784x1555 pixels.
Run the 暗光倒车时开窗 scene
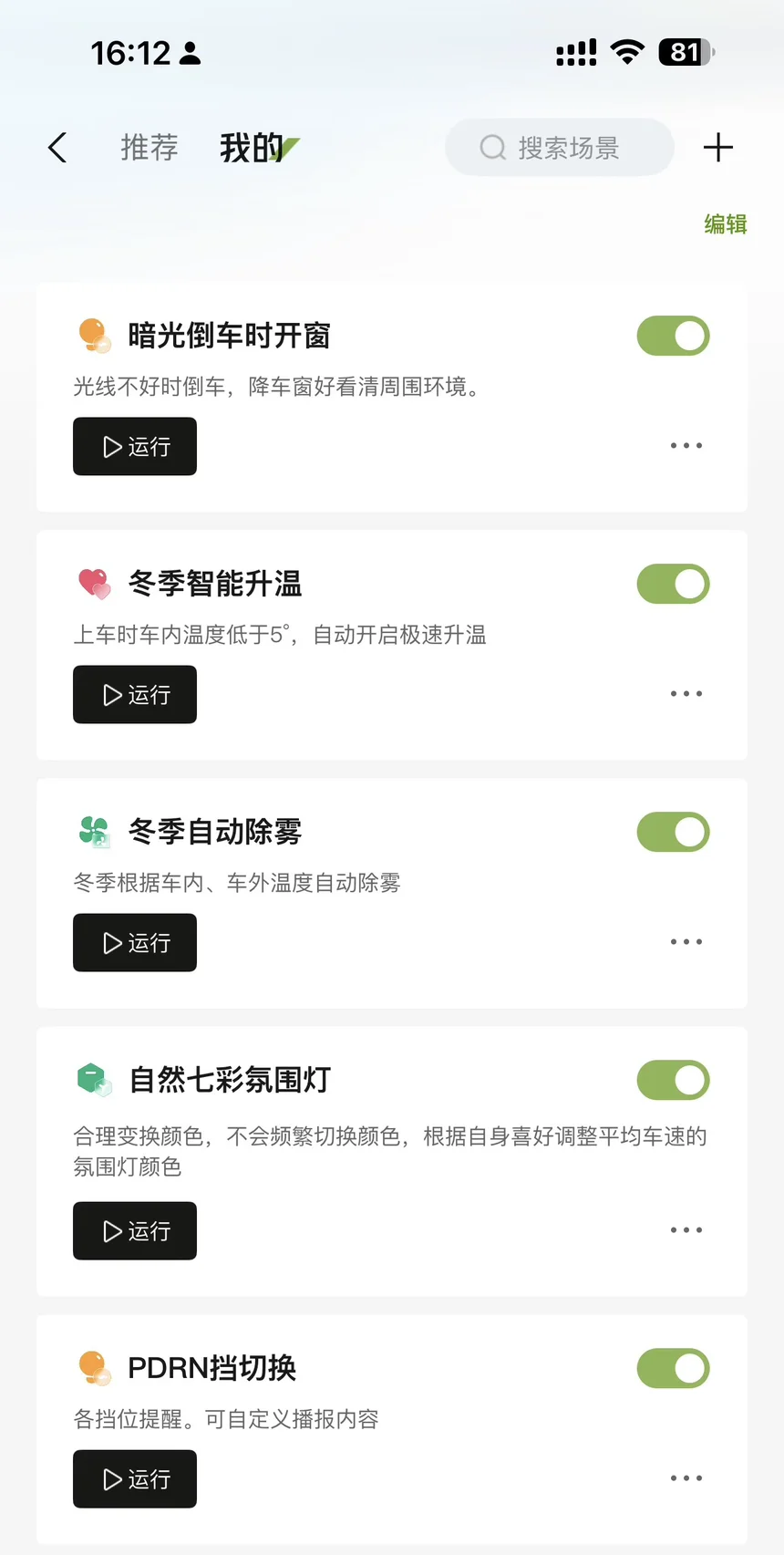tap(135, 446)
